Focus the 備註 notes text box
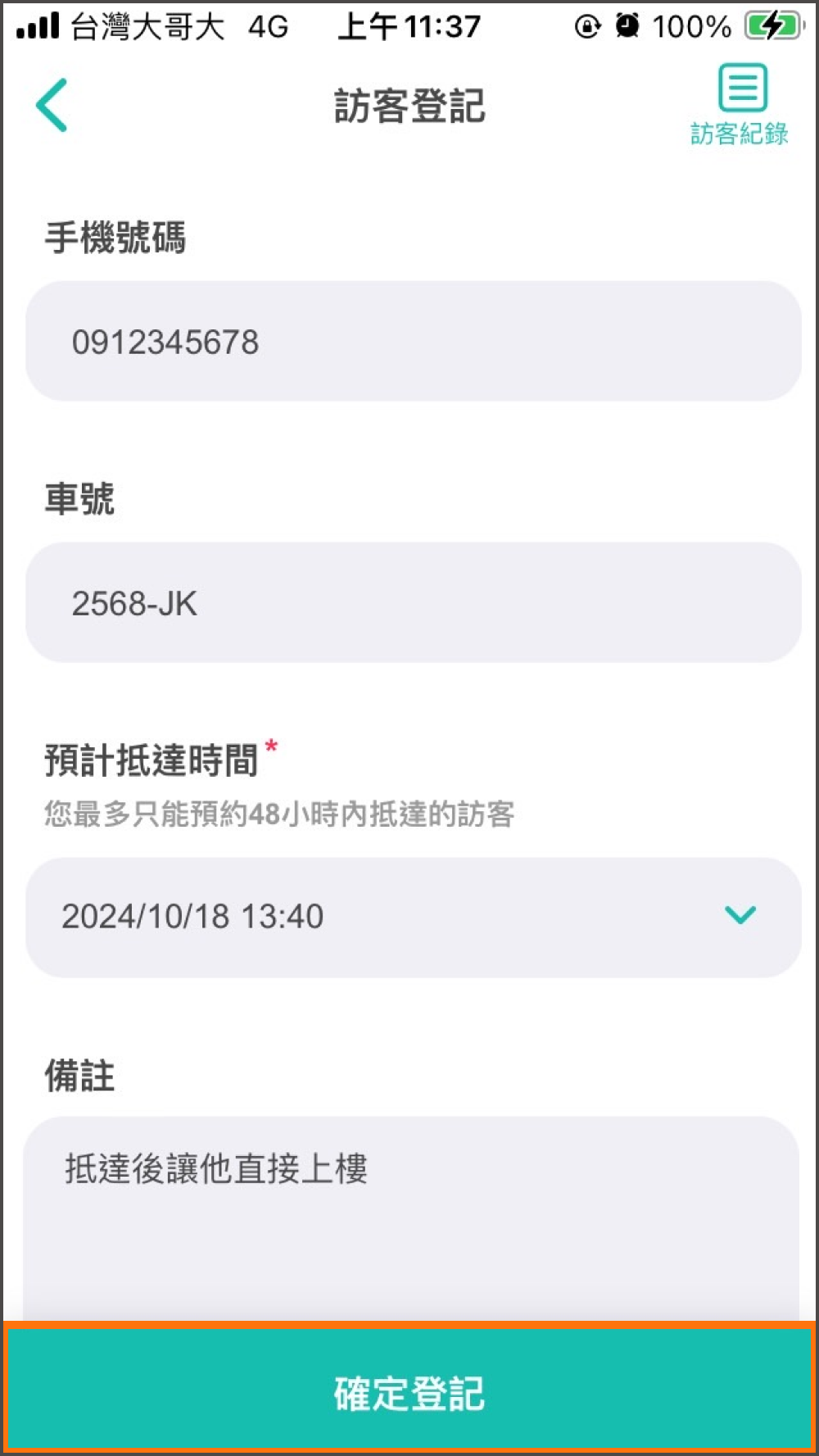Image resolution: width=819 pixels, height=1456 pixels. point(411,1219)
